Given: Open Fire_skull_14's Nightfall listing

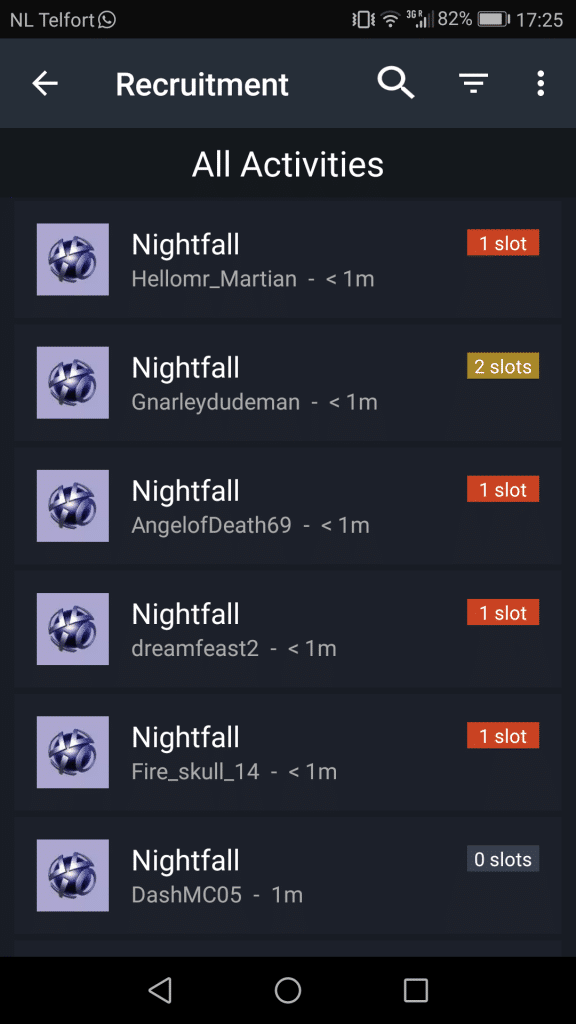Looking at the screenshot, I should coord(288,752).
